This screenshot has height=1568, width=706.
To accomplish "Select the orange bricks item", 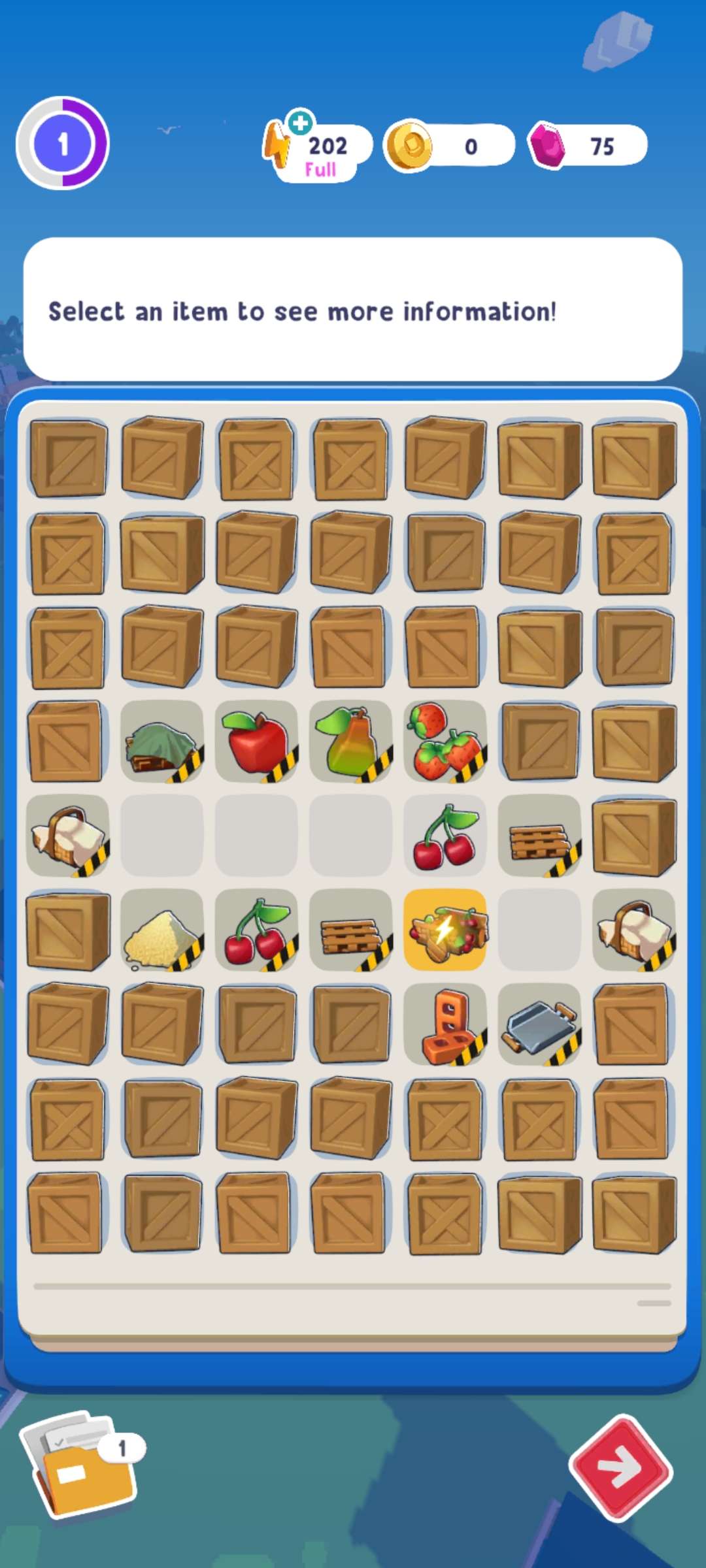I will (x=445, y=1024).
